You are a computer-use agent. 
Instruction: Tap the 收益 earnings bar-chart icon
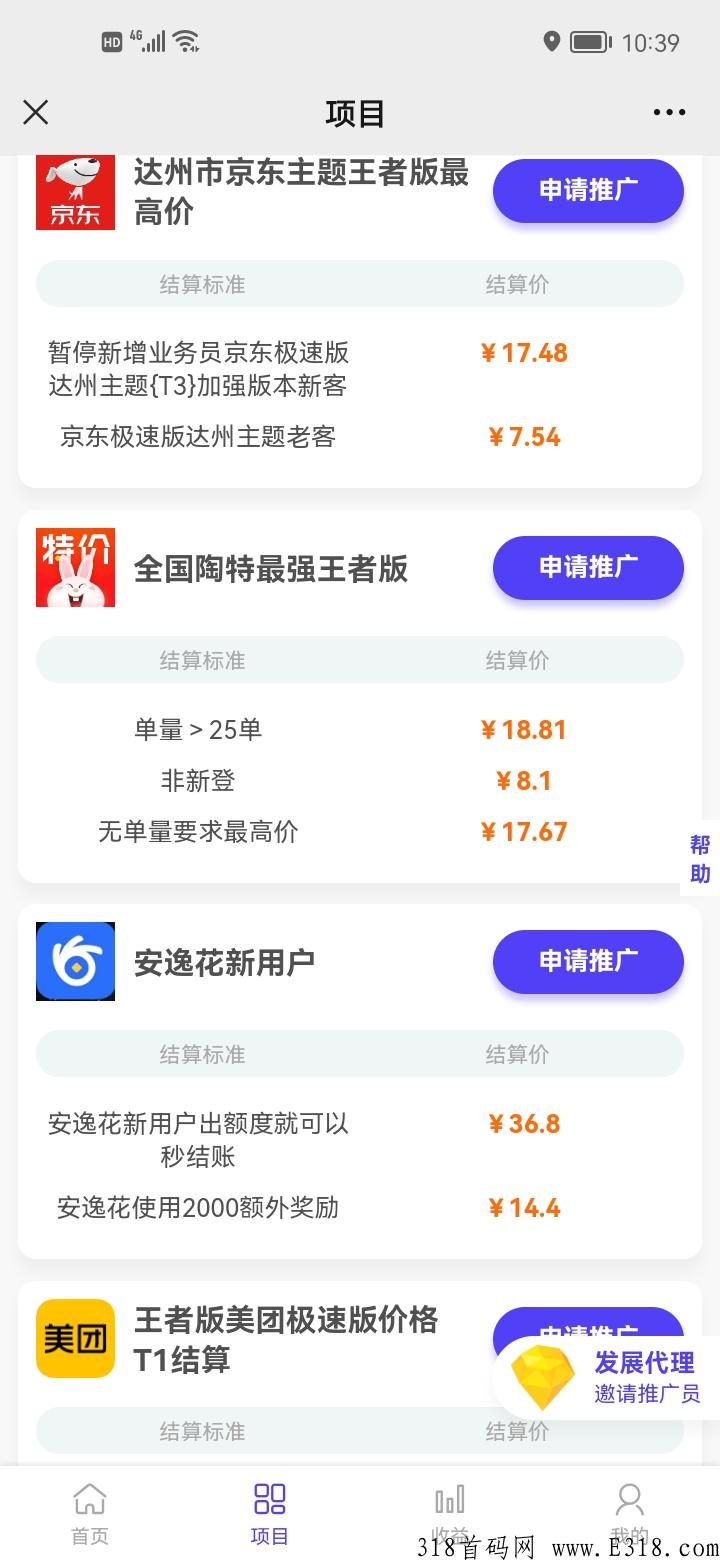point(450,1499)
